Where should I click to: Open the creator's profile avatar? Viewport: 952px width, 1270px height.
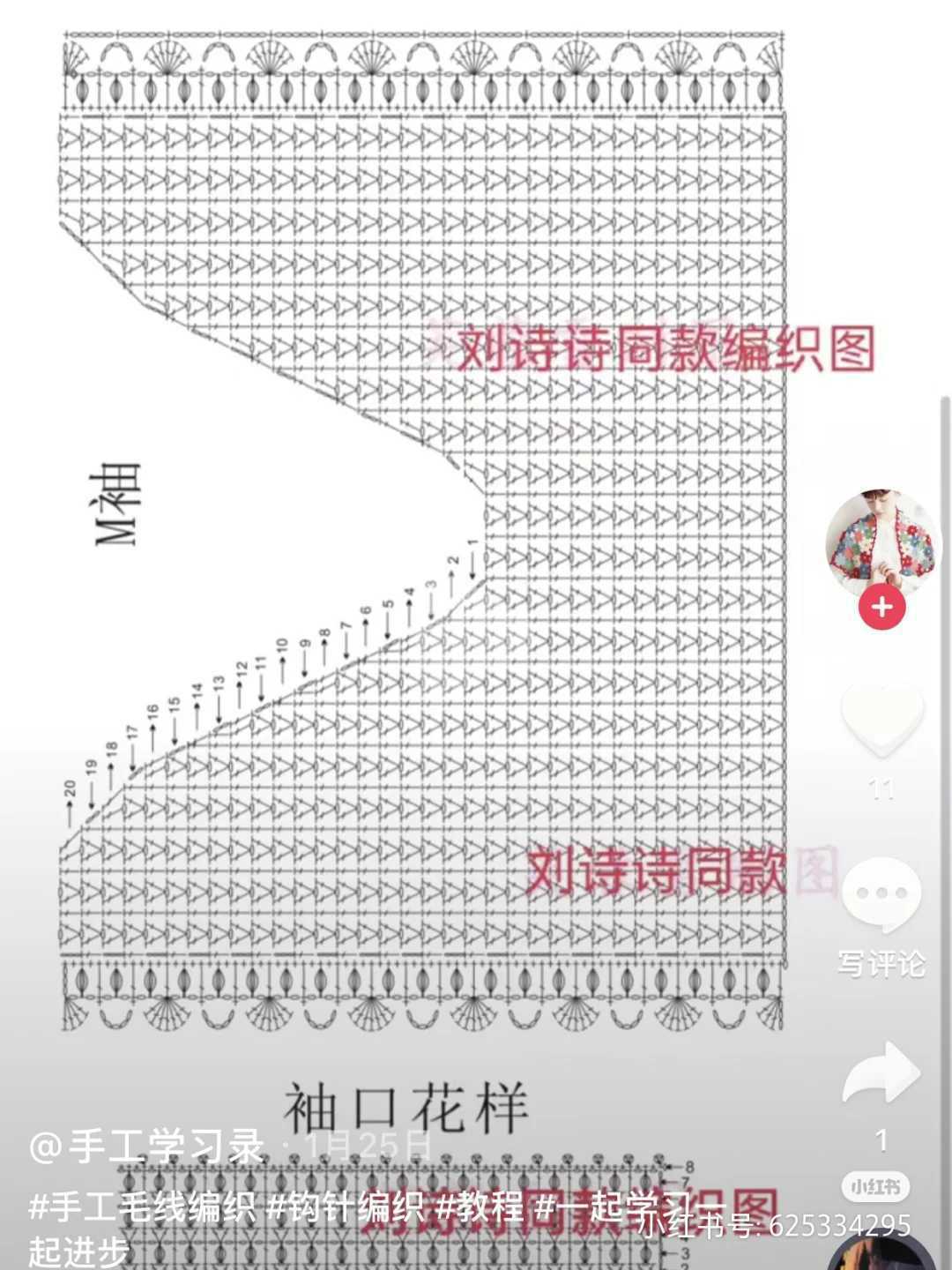click(x=881, y=540)
